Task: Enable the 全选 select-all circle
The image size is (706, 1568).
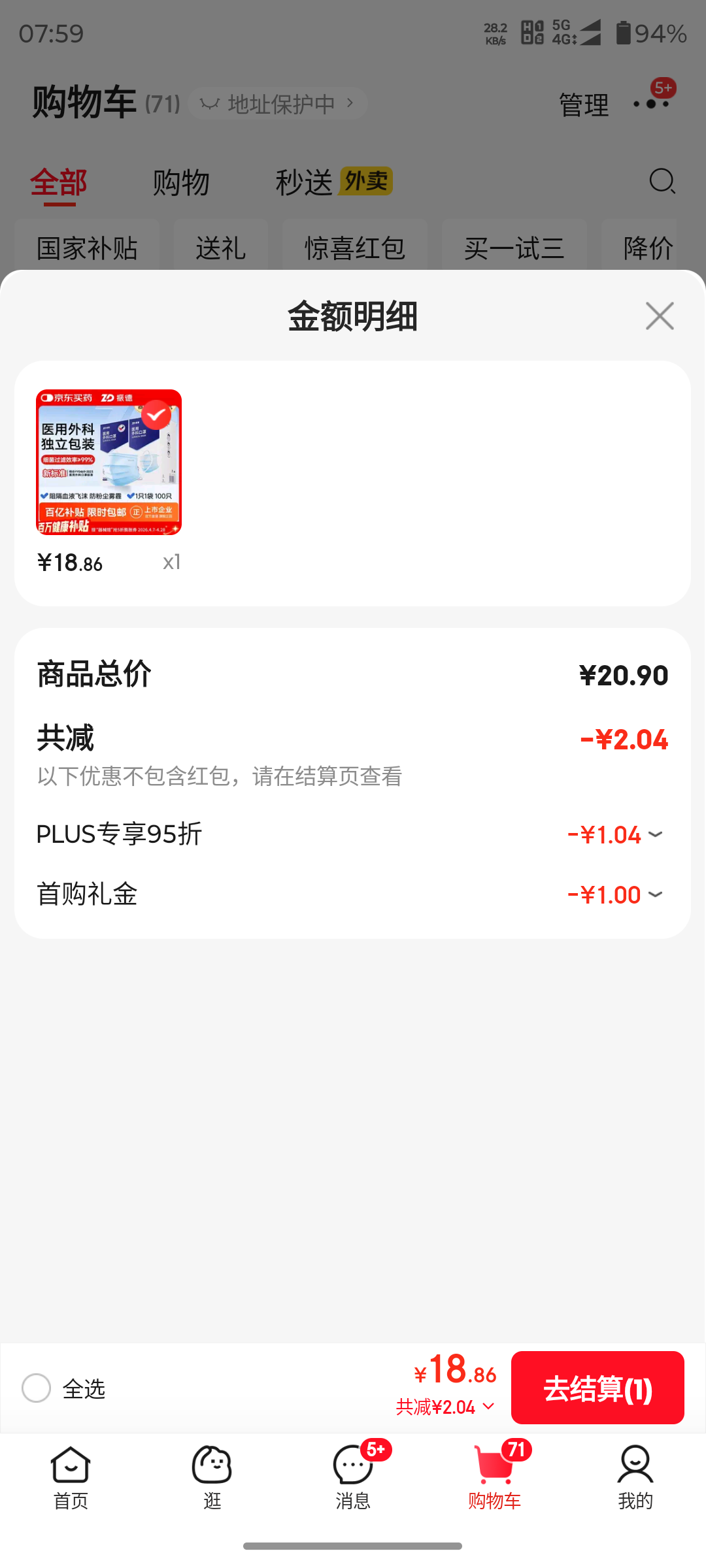Action: (x=37, y=1388)
